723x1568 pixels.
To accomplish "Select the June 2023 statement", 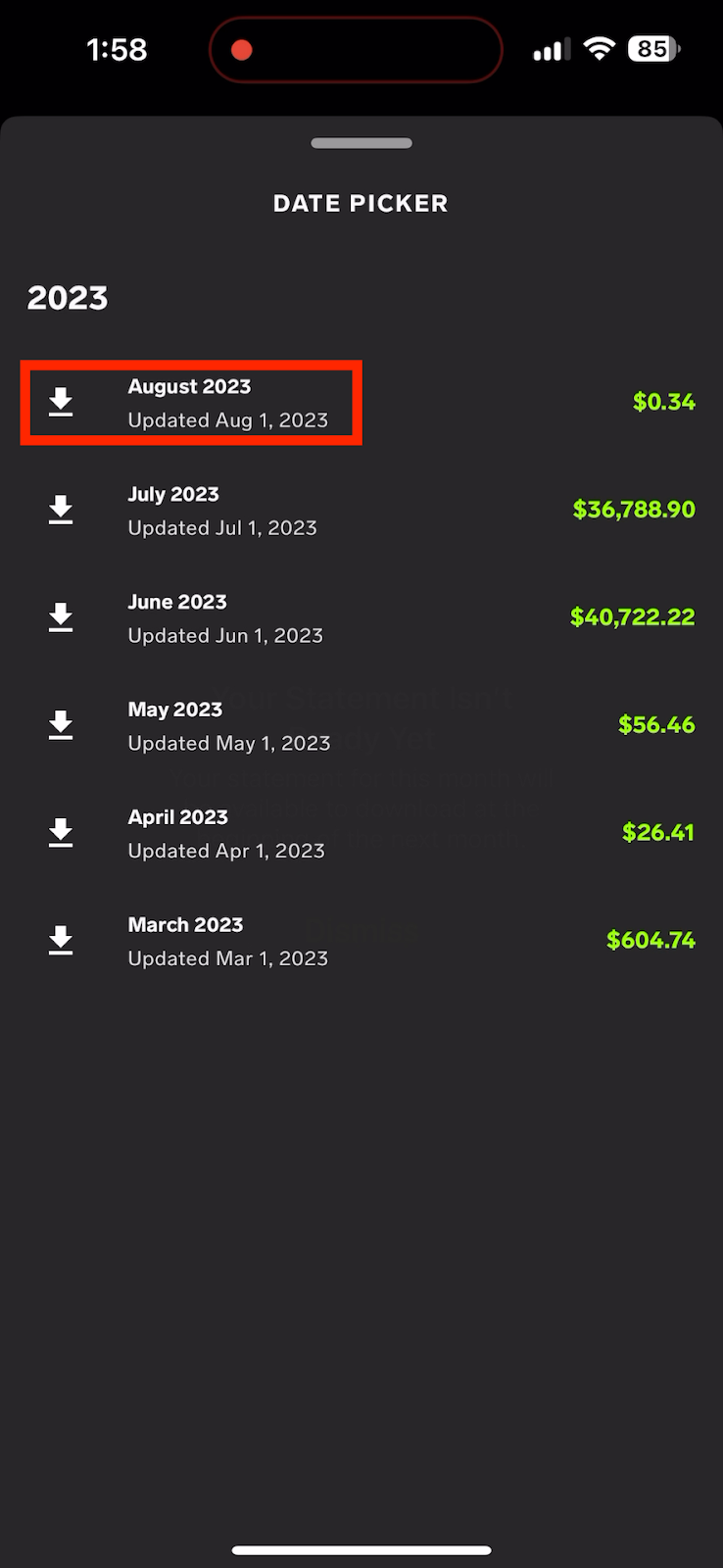I will (x=361, y=618).
